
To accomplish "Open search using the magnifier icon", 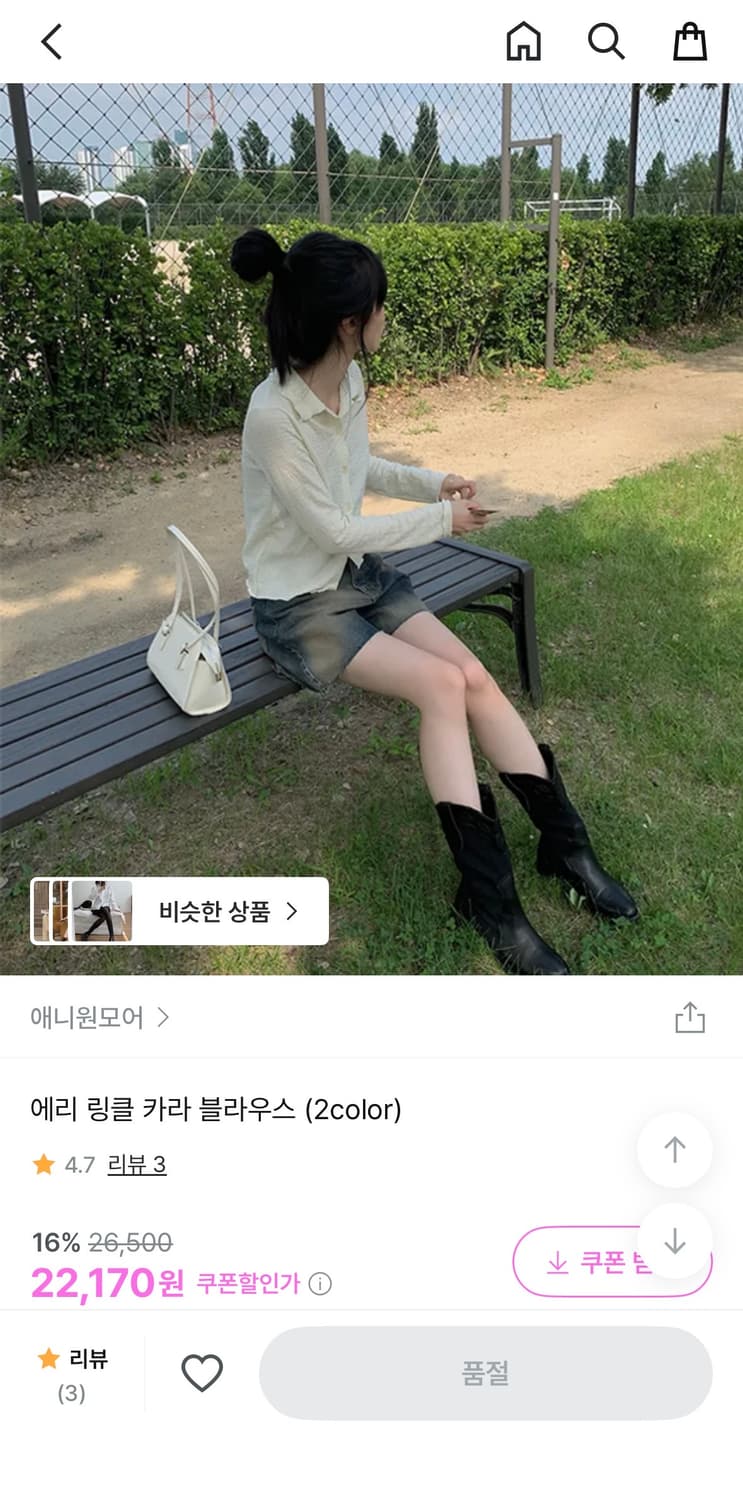I will click(x=606, y=41).
